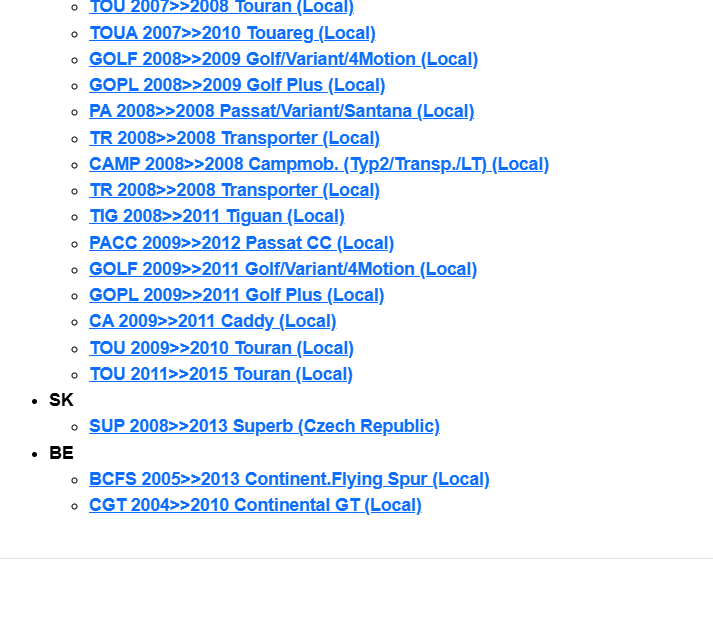Open PA 2008>>2008 Passat/Variant/Santana link
This screenshot has width=713, height=635.
281,111
